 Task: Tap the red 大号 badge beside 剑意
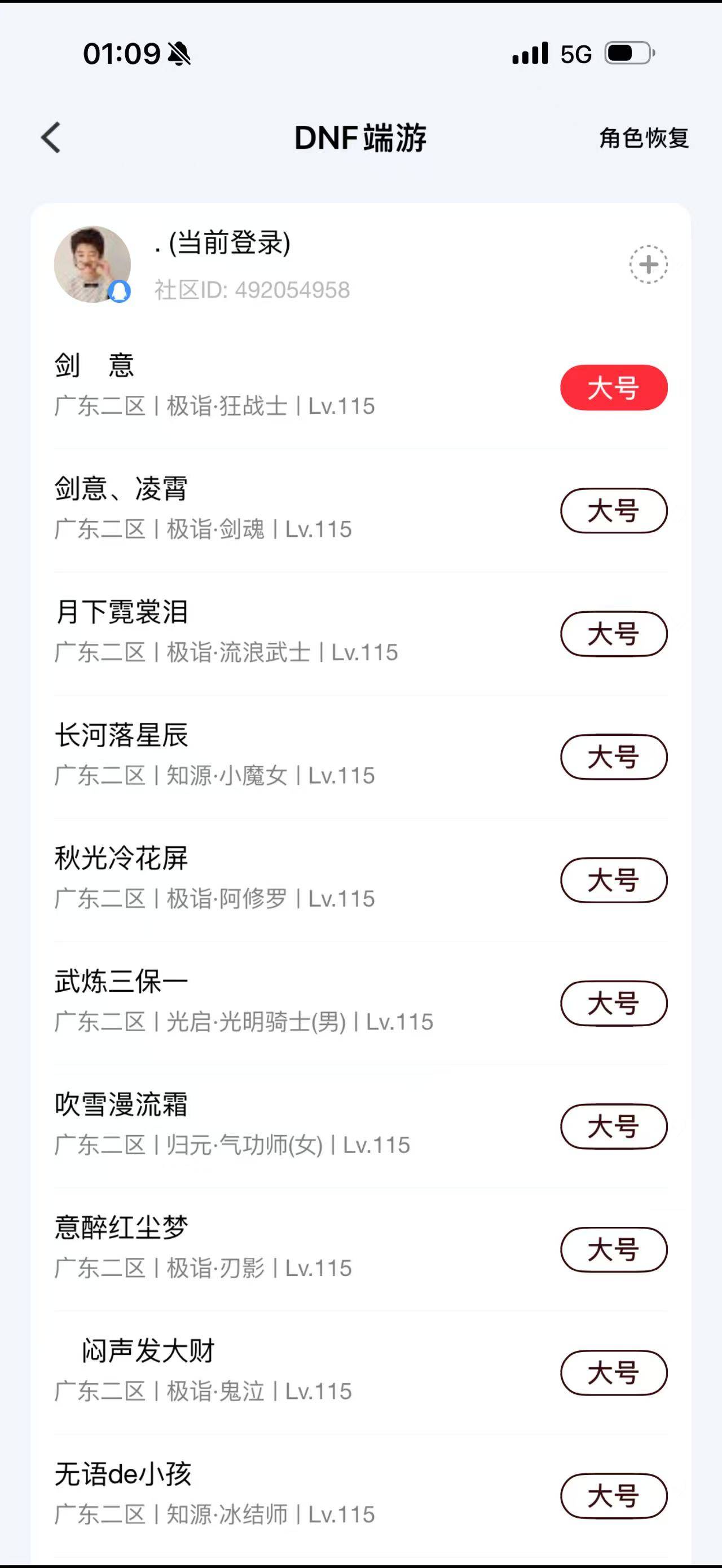click(613, 387)
